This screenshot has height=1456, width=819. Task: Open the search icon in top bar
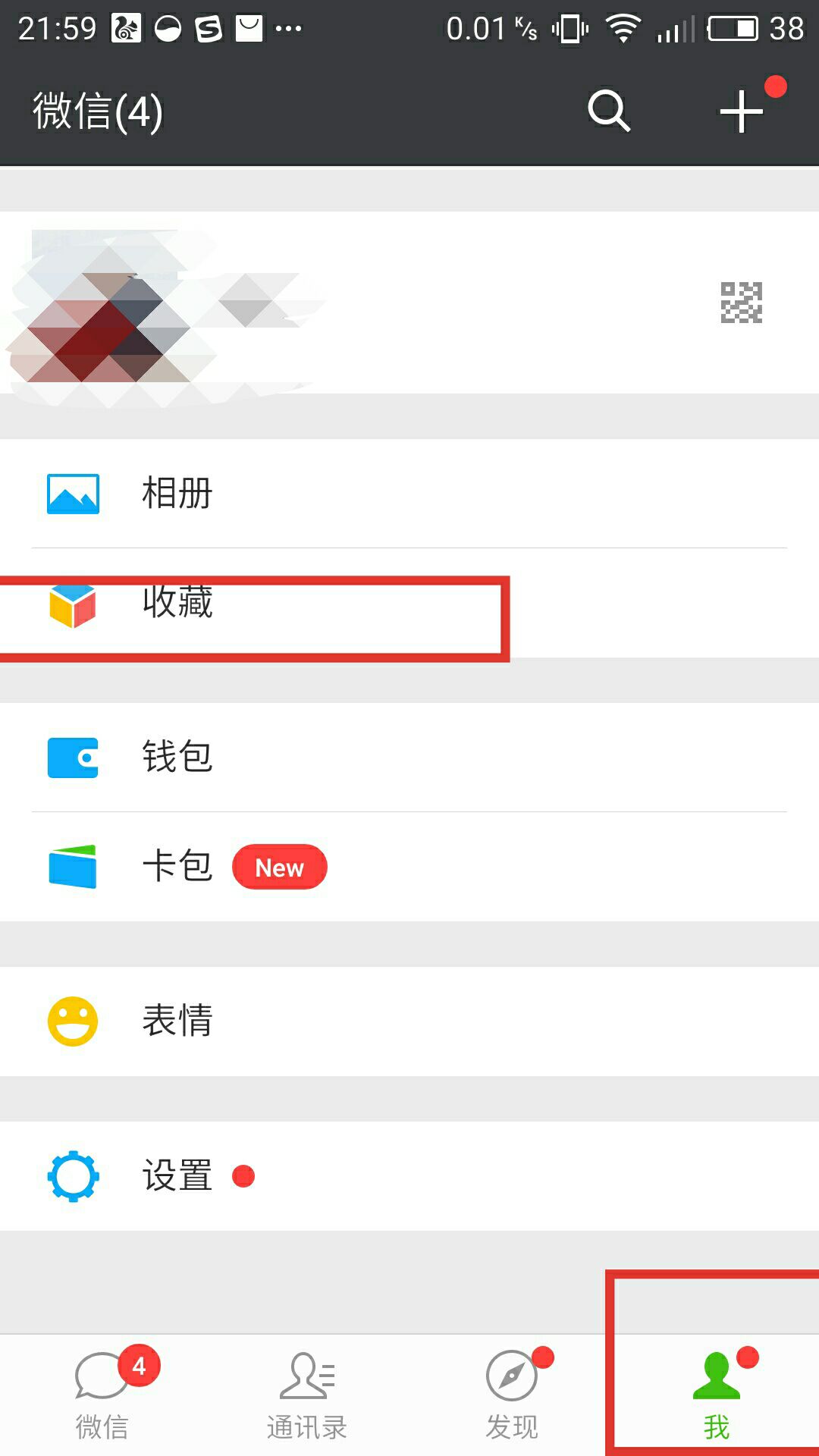click(x=609, y=111)
